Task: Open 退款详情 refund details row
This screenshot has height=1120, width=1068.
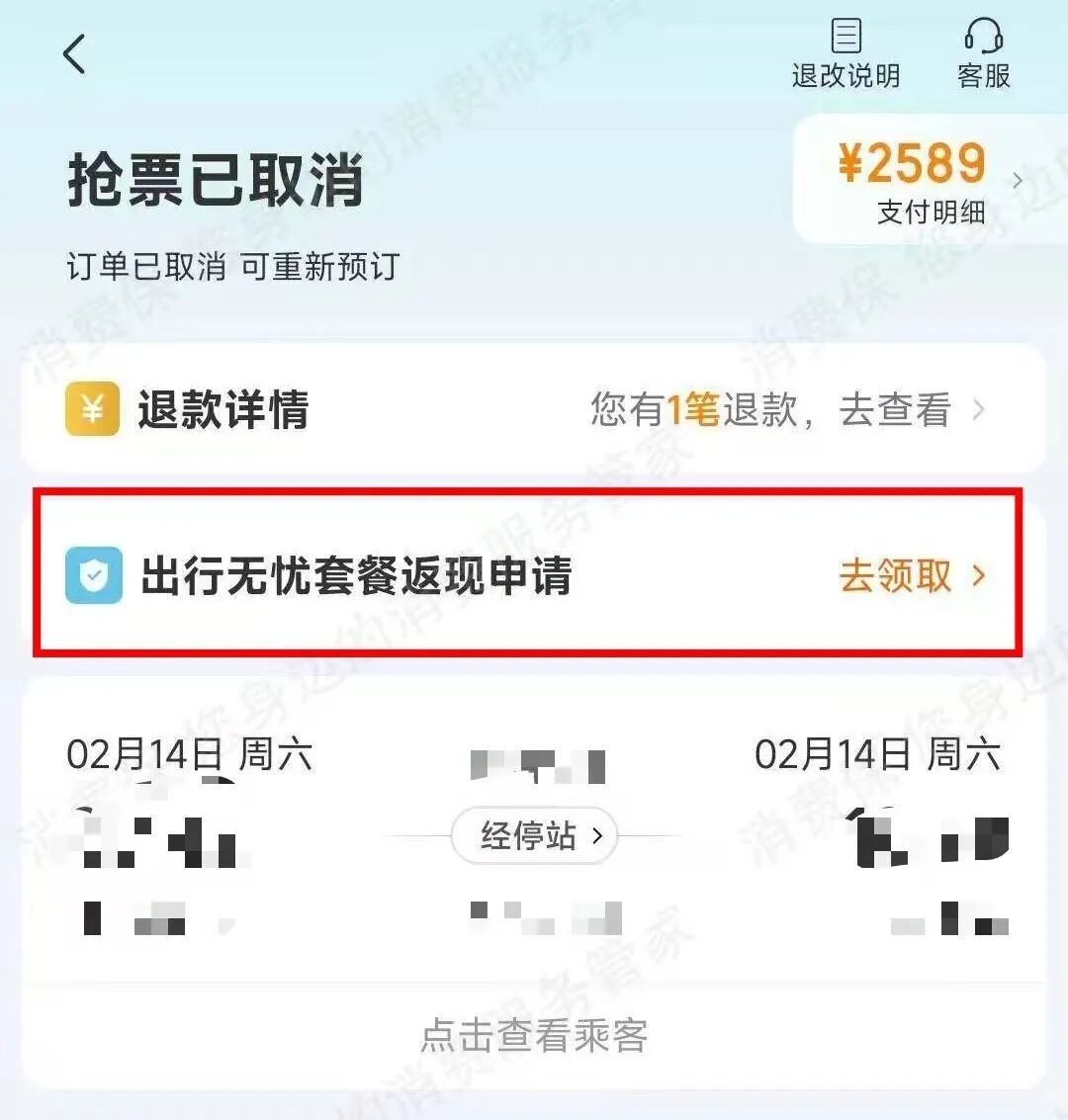Action: coord(533,409)
